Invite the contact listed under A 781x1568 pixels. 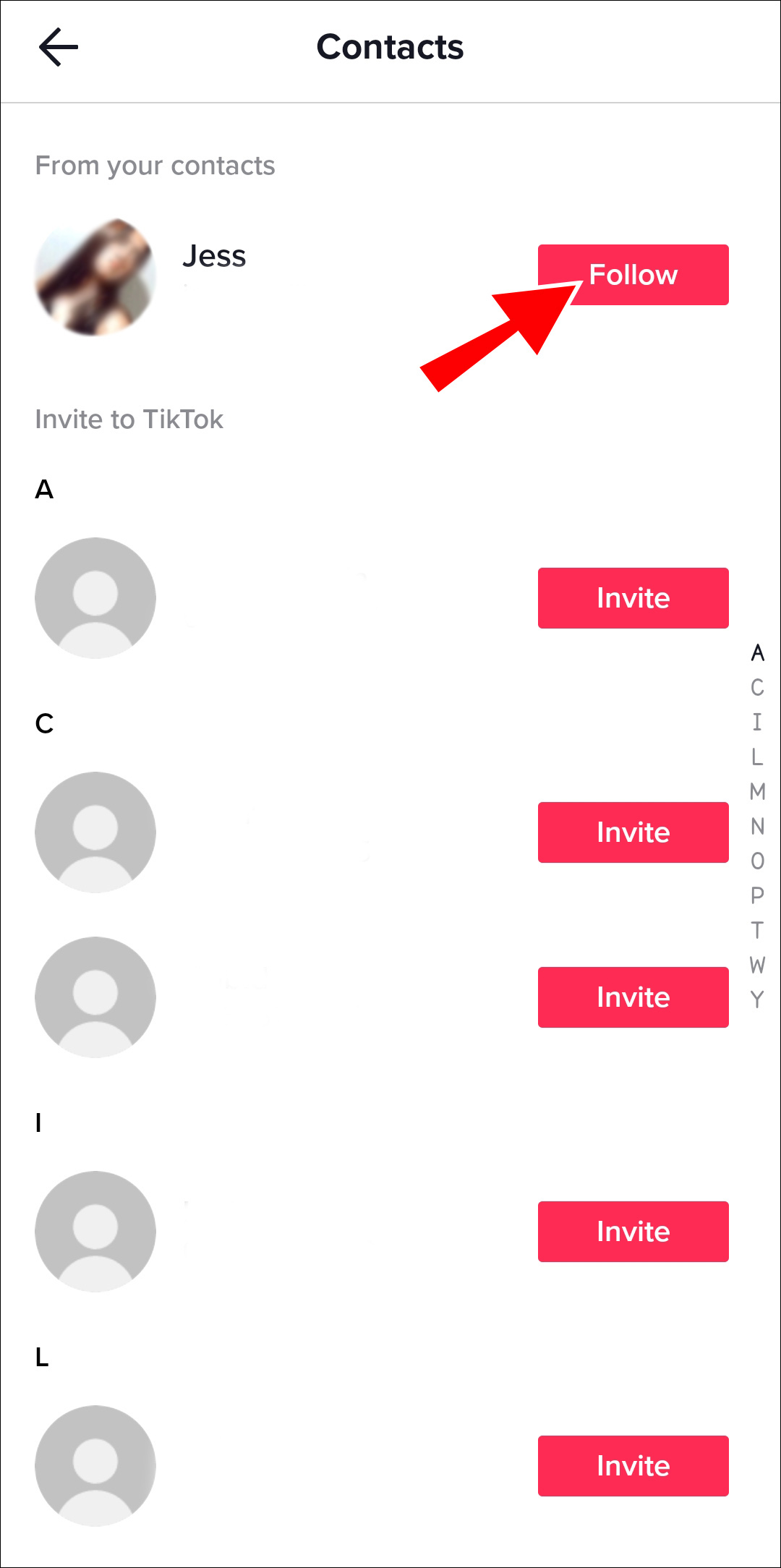click(633, 598)
